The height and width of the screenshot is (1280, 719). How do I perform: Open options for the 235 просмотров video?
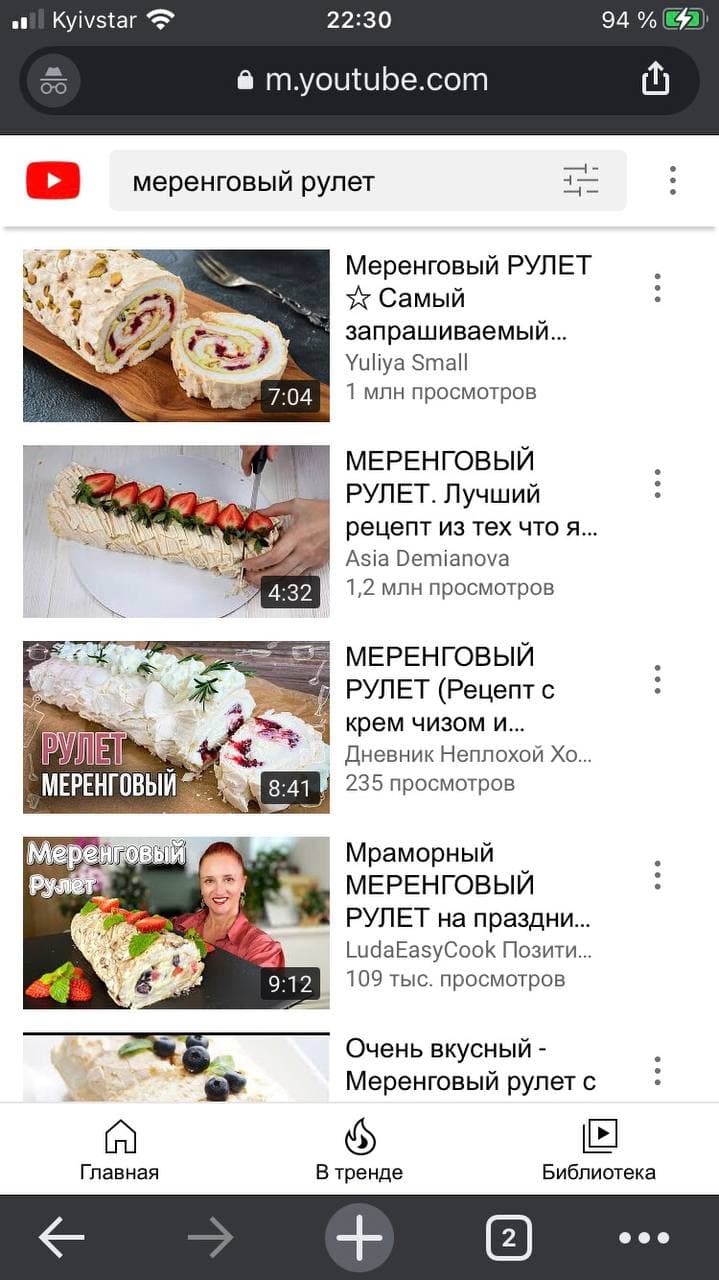(657, 680)
